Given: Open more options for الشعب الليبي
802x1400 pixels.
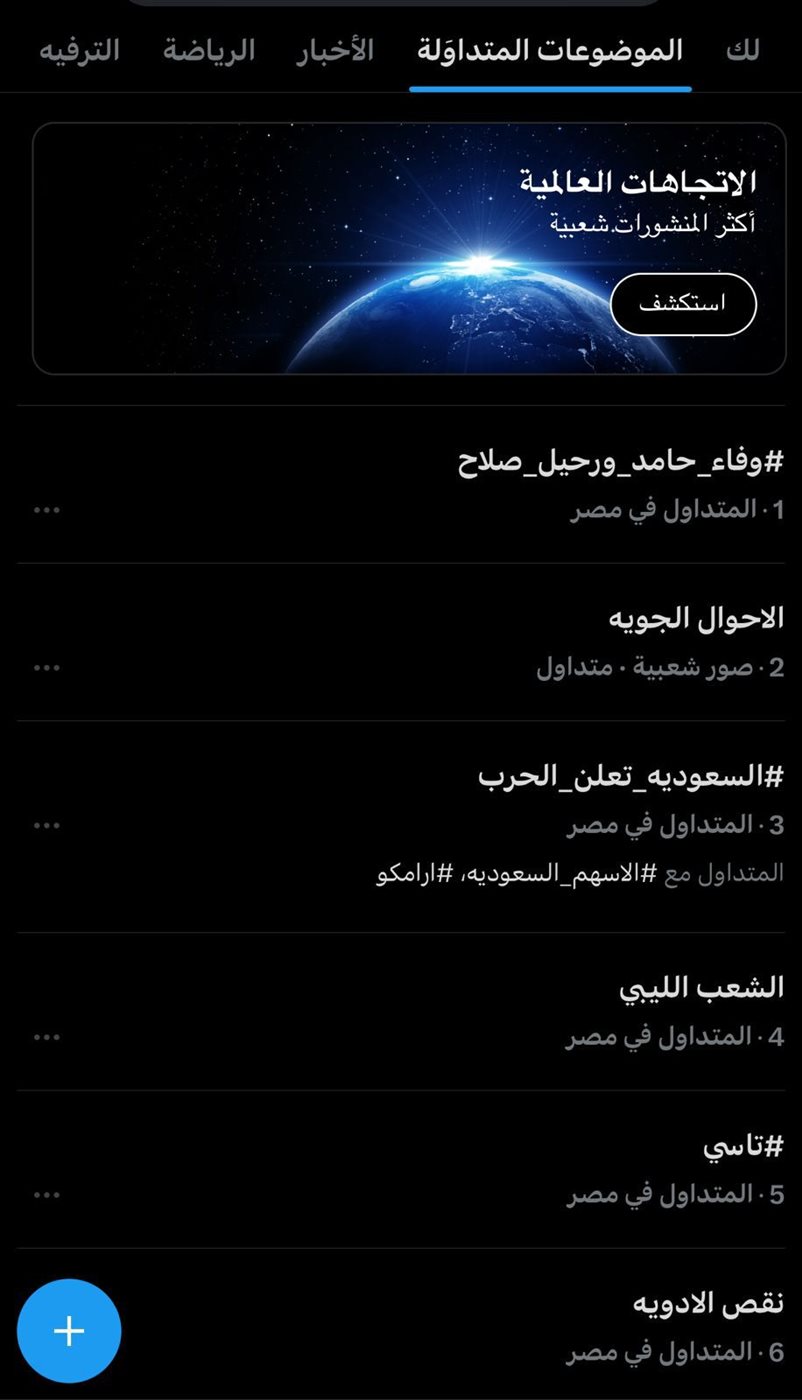Looking at the screenshot, I should coord(47,1037).
